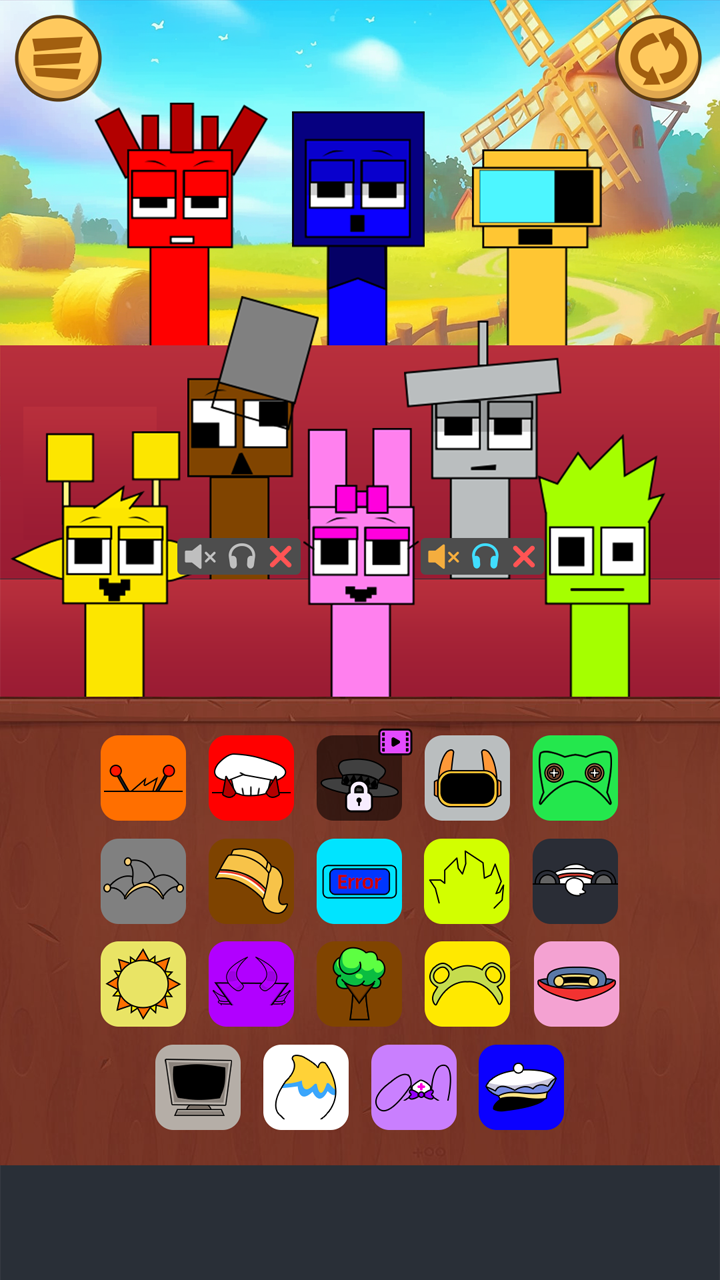Tap the circular reset arrows button
This screenshot has height=1280, width=720.
[x=658, y=58]
